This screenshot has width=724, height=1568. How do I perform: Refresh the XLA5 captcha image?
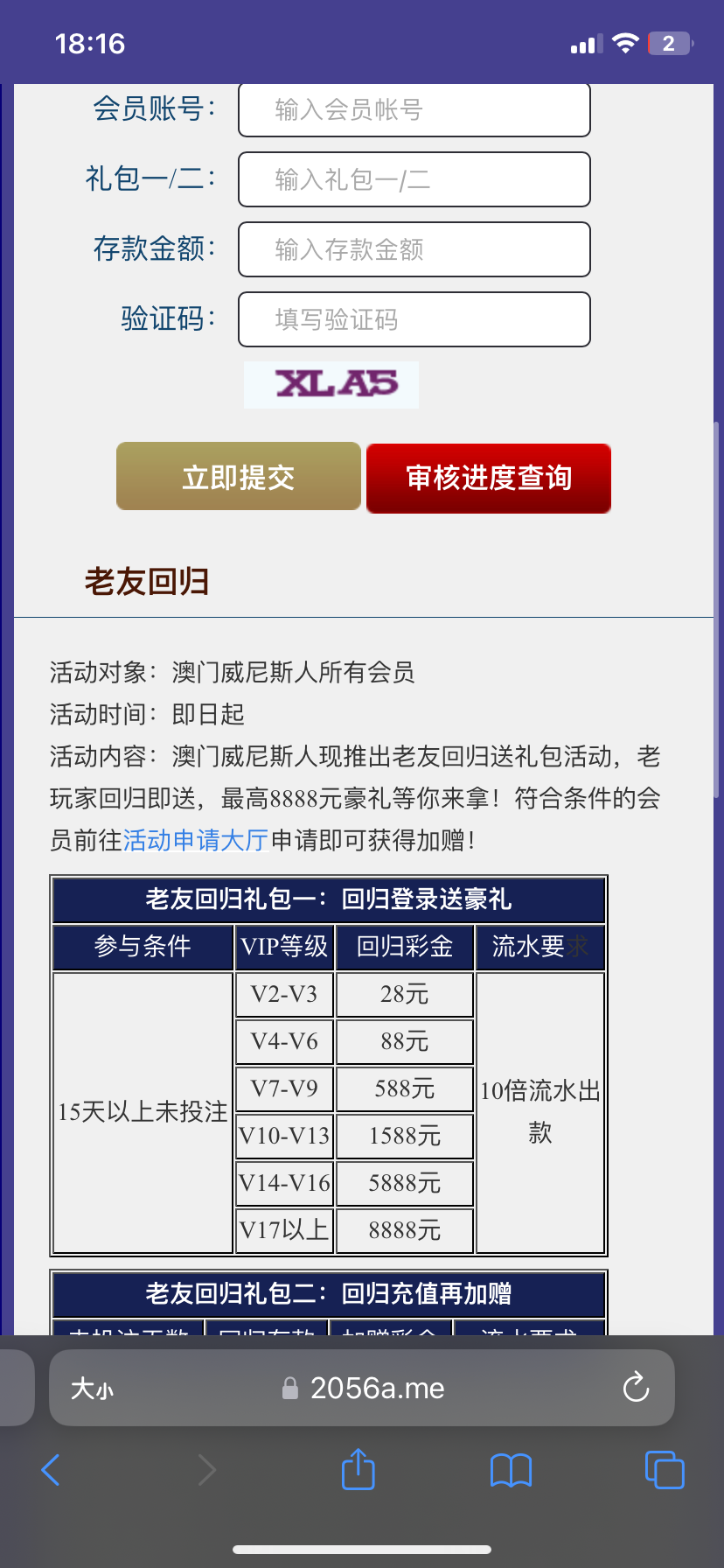click(x=331, y=385)
